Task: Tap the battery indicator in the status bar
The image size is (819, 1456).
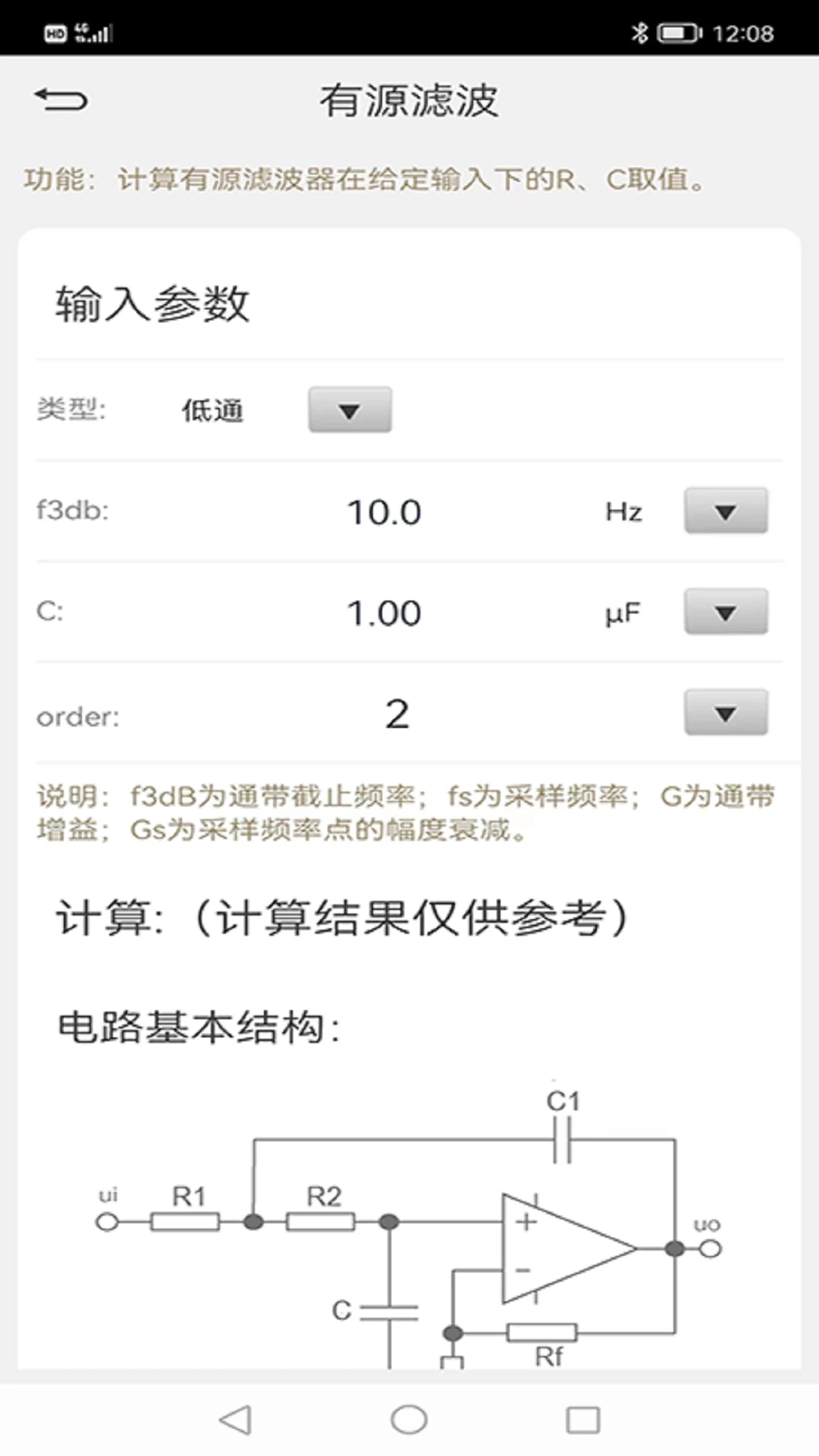Action: (676, 33)
